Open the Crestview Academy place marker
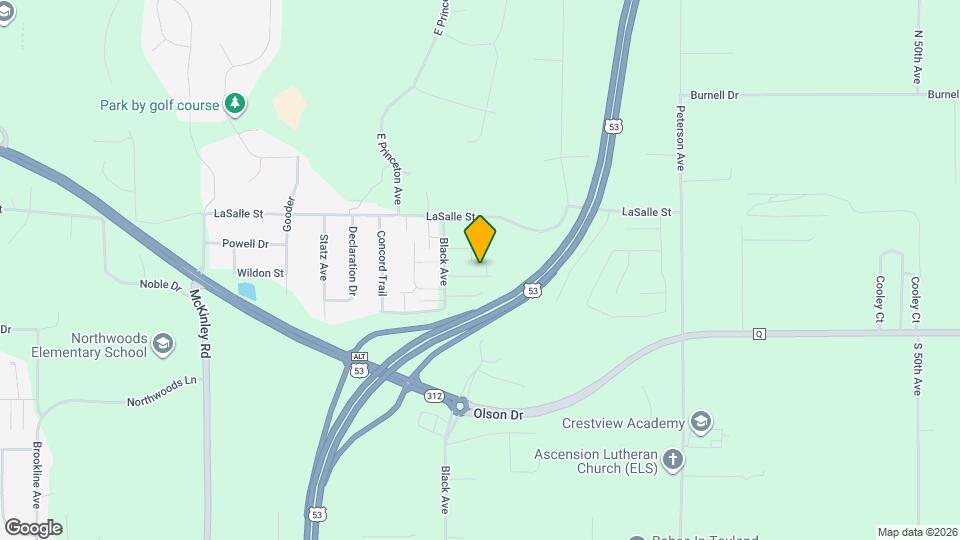The height and width of the screenshot is (540, 960). (x=701, y=422)
